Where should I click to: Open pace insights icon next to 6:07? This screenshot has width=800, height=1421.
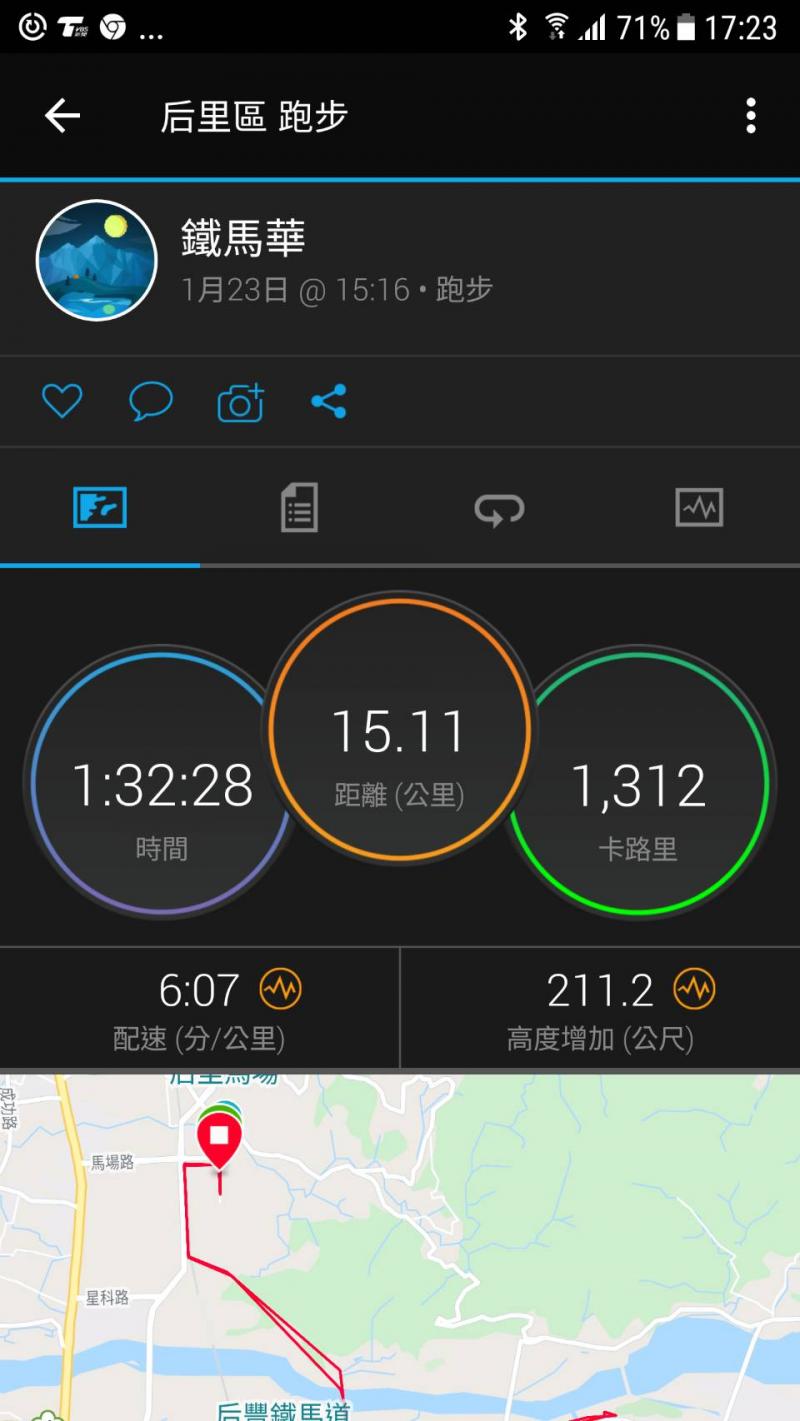point(280,990)
